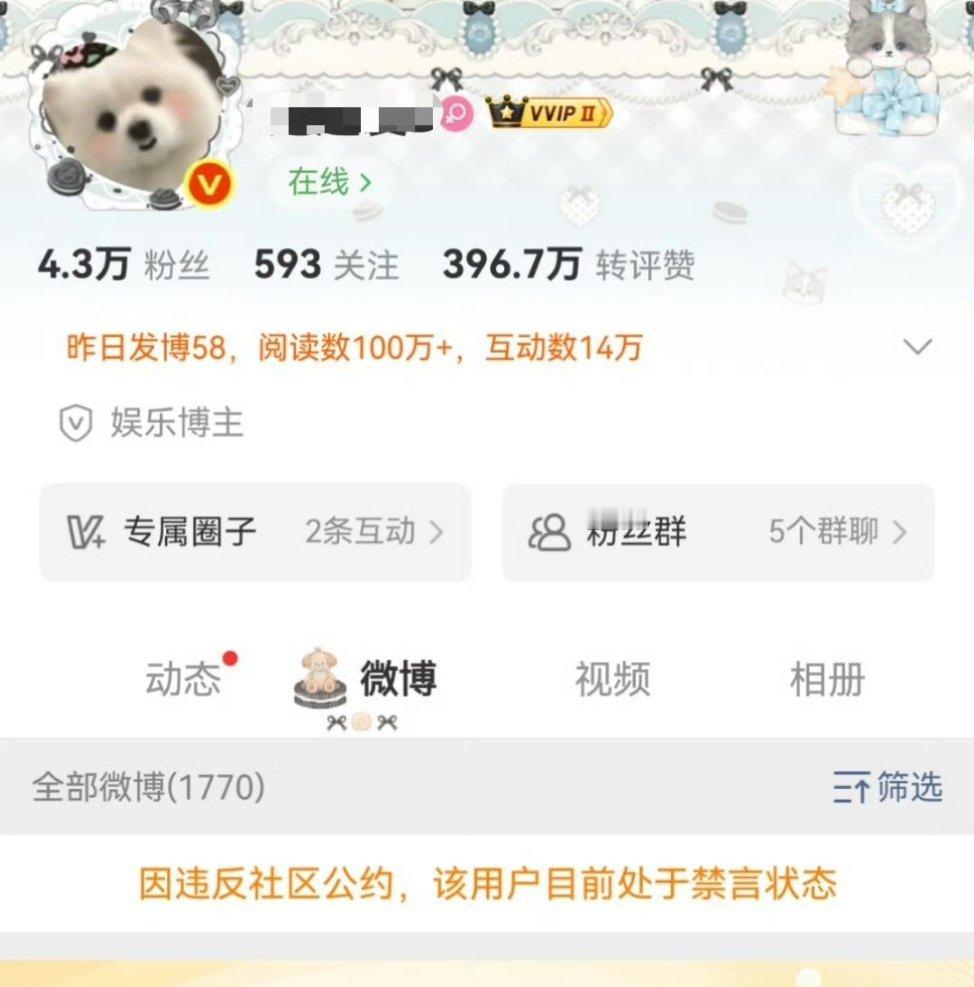Click the 在线 status indicator arrow
974x987 pixels.
click(368, 184)
